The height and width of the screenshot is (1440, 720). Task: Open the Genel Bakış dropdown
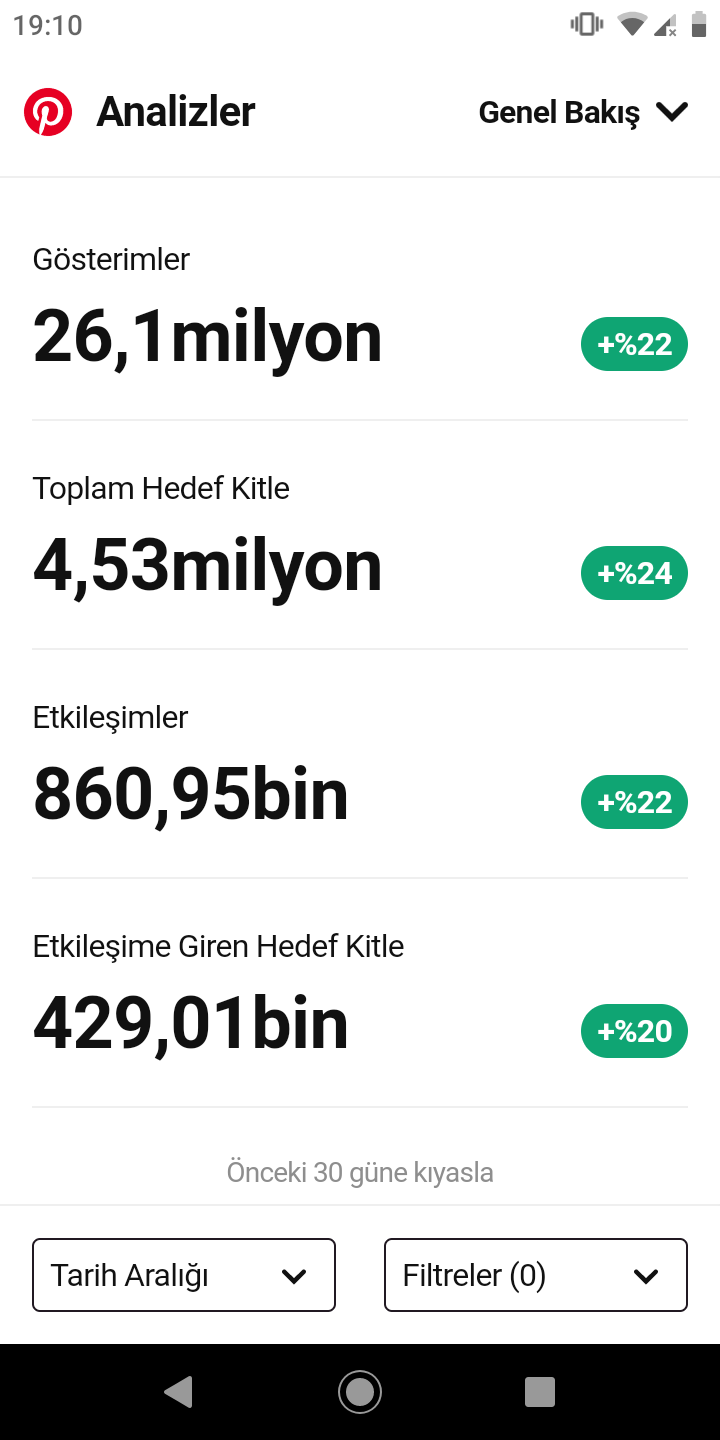[x=583, y=112]
